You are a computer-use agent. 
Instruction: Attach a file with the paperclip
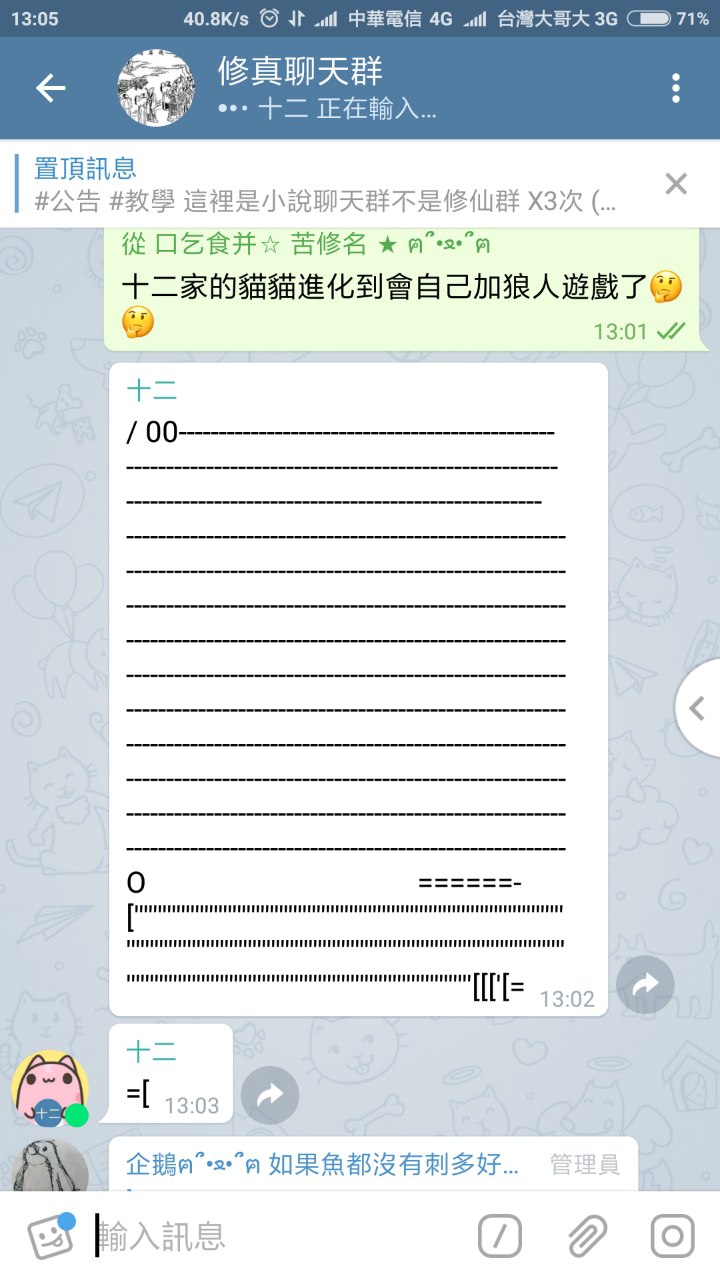coord(588,1237)
